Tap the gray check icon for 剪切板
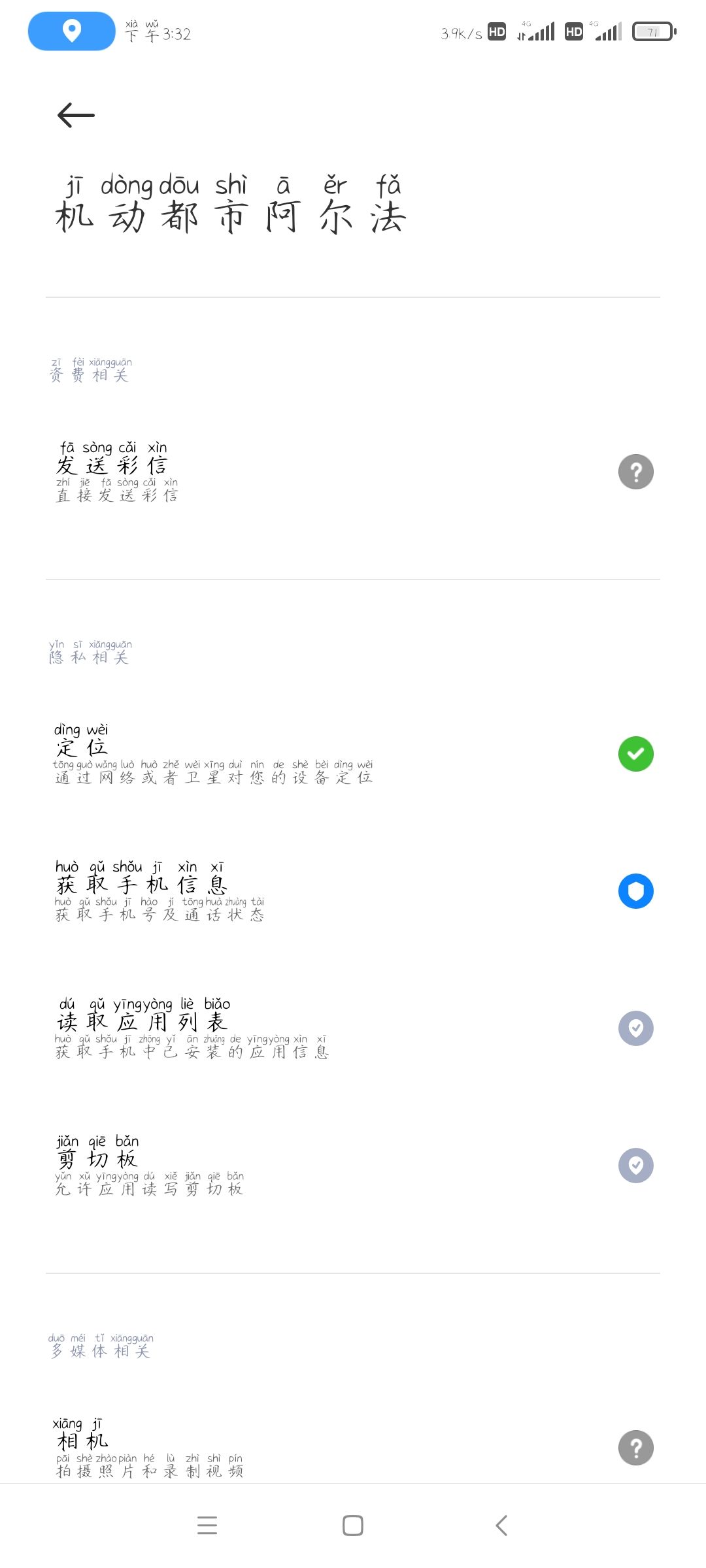The width and height of the screenshot is (706, 1568). tap(635, 1165)
